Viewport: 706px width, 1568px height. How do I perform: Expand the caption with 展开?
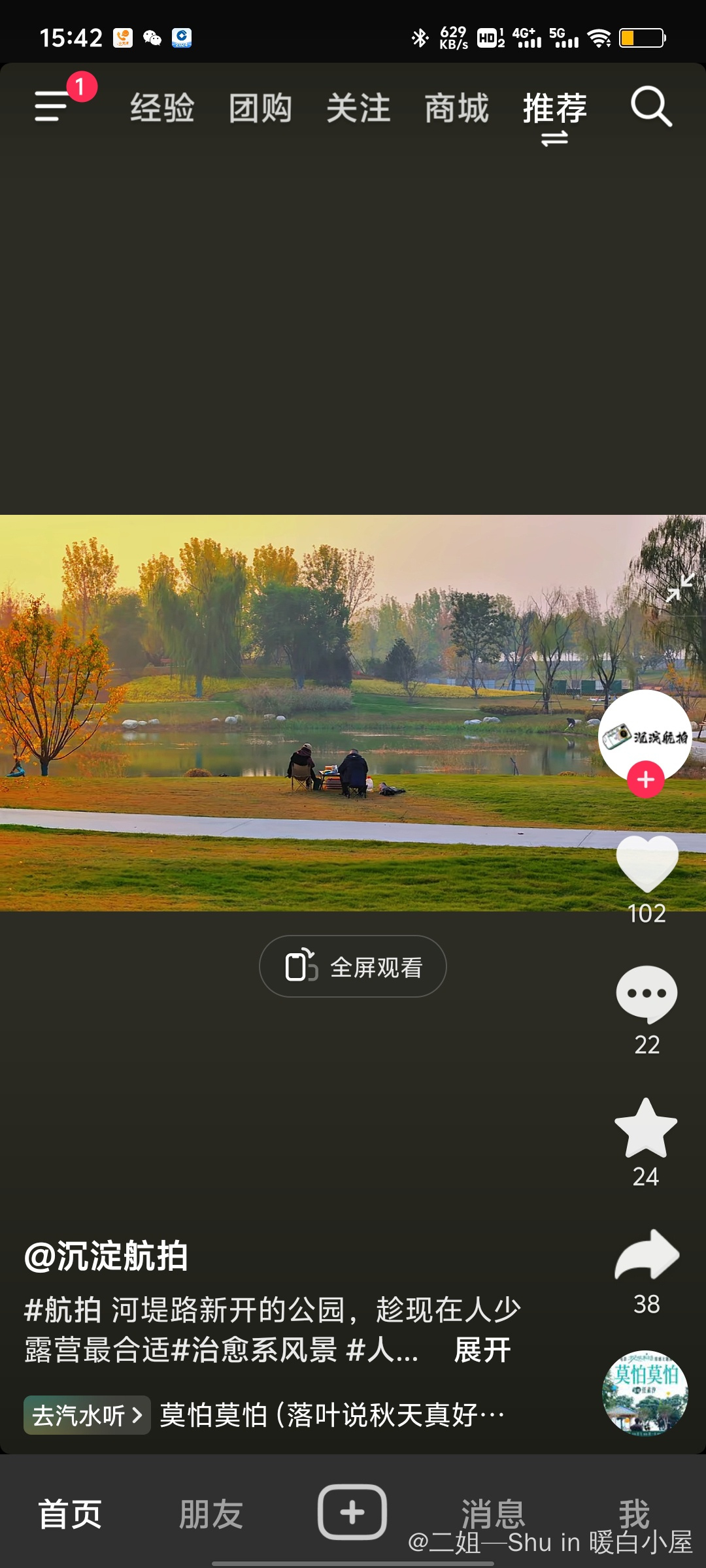[482, 1350]
